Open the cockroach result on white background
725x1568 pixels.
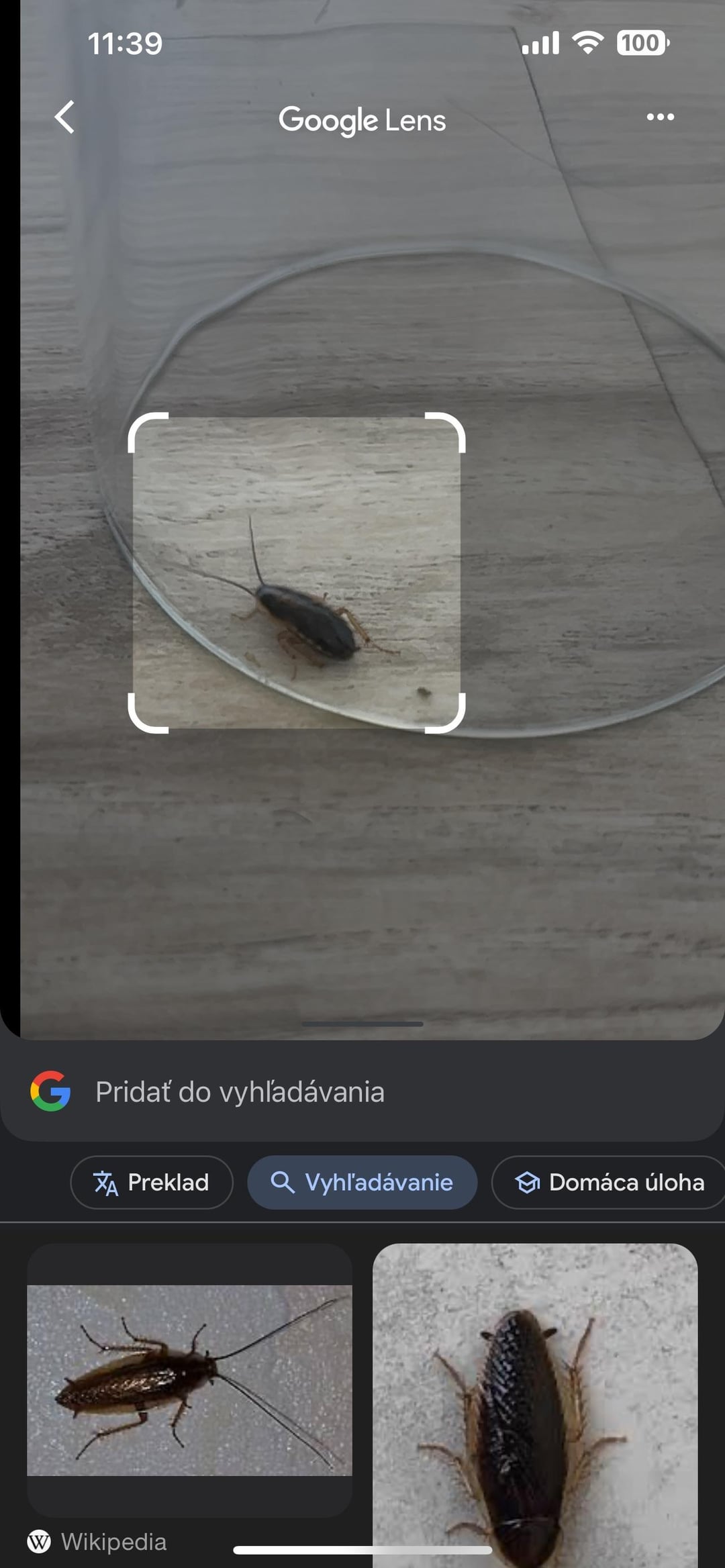[x=535, y=1406]
